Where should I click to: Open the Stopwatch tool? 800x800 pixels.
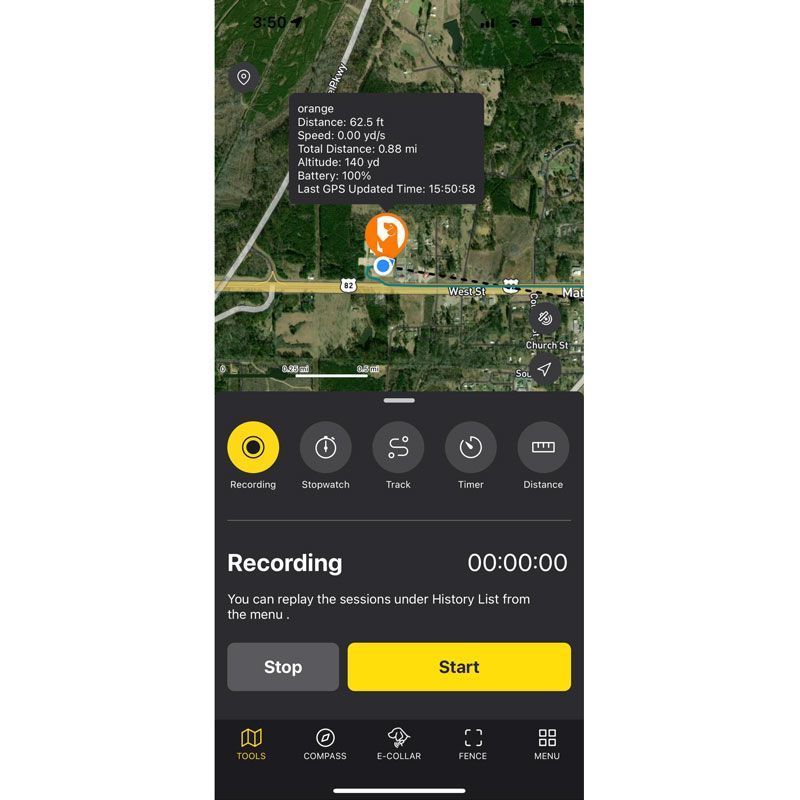[326, 447]
